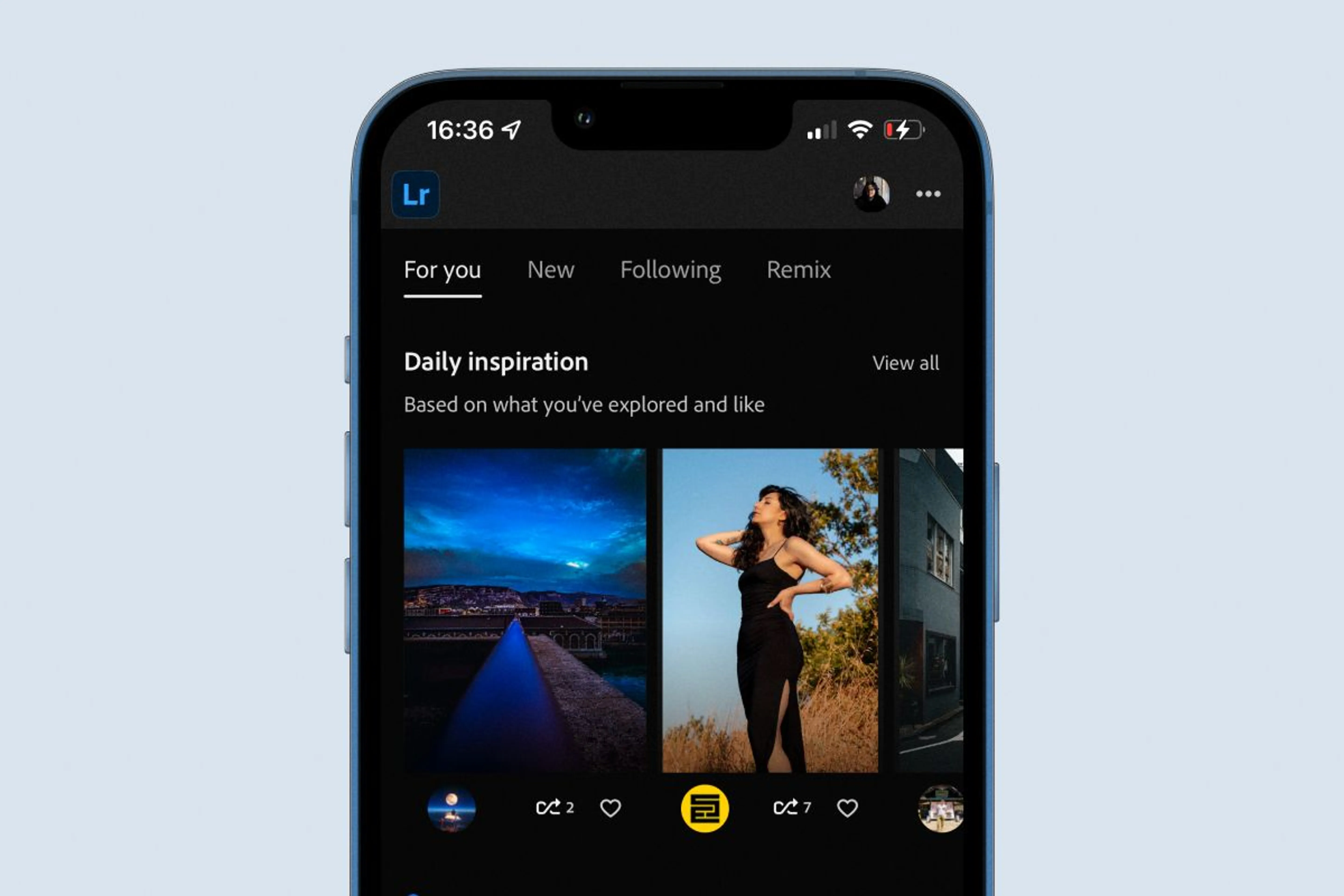
Task: Open the yellow logo author profile
Action: pos(705,808)
